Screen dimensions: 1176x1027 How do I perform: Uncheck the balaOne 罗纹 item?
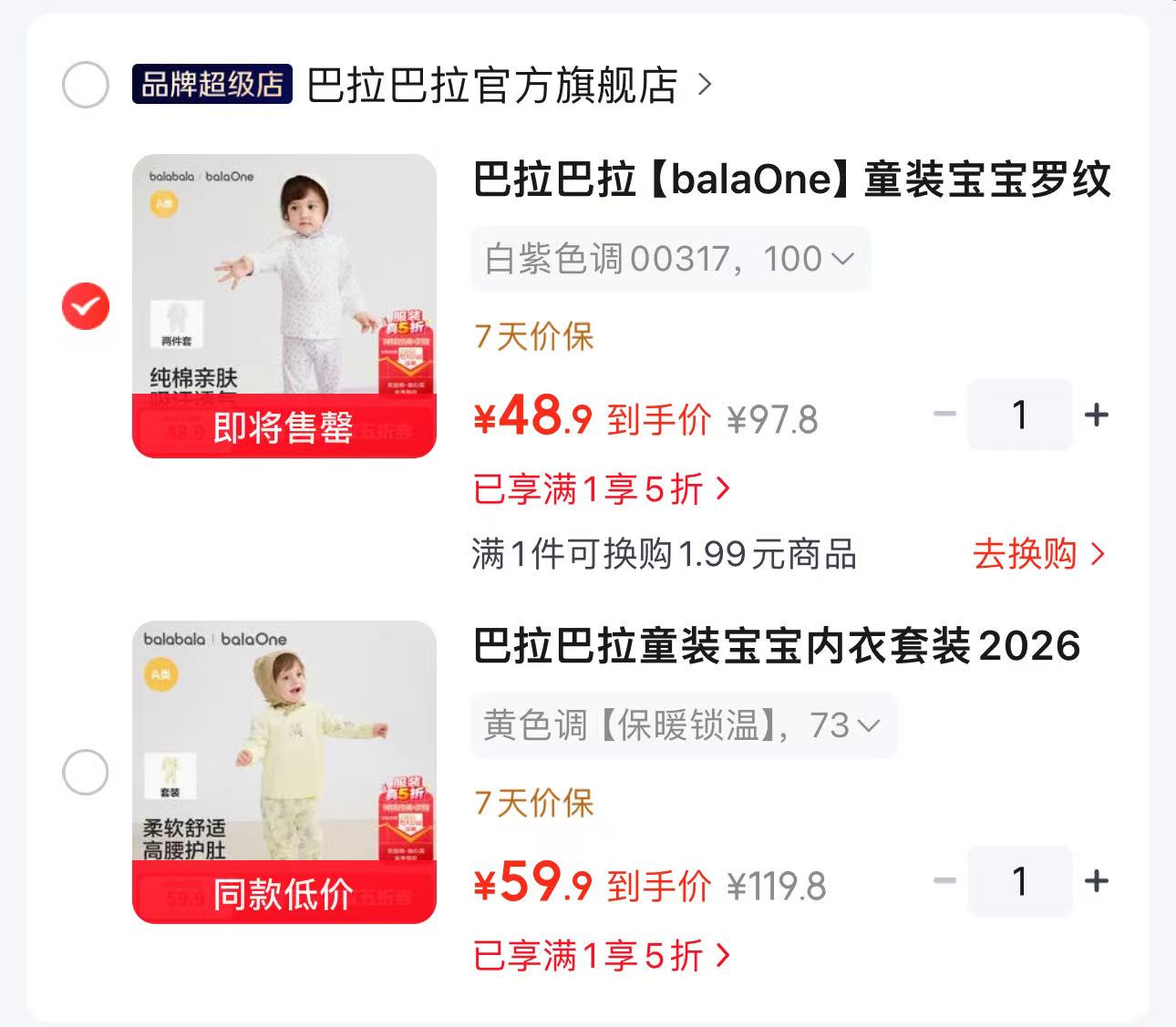click(86, 306)
